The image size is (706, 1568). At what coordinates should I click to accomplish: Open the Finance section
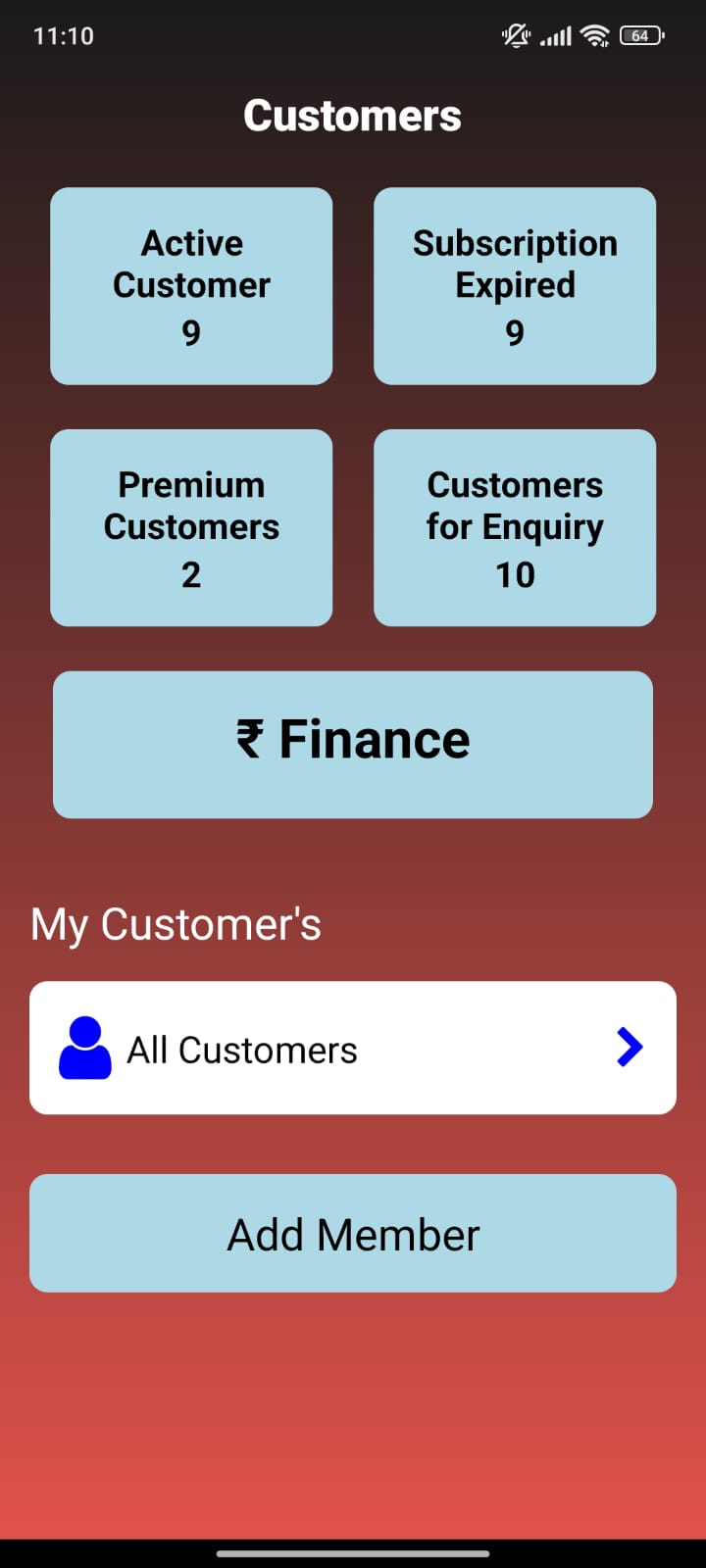tap(353, 743)
